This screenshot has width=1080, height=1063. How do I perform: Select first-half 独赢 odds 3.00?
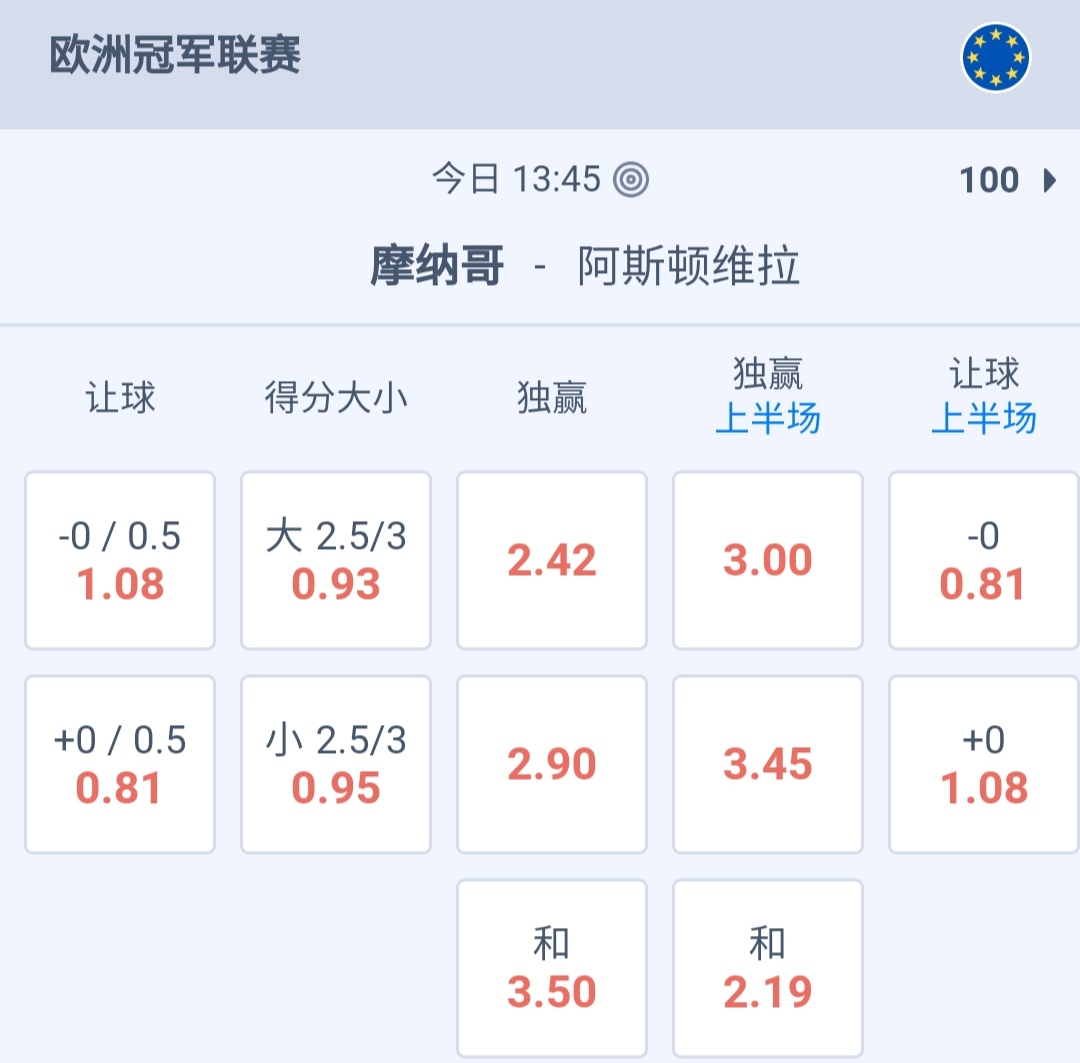[x=768, y=561]
